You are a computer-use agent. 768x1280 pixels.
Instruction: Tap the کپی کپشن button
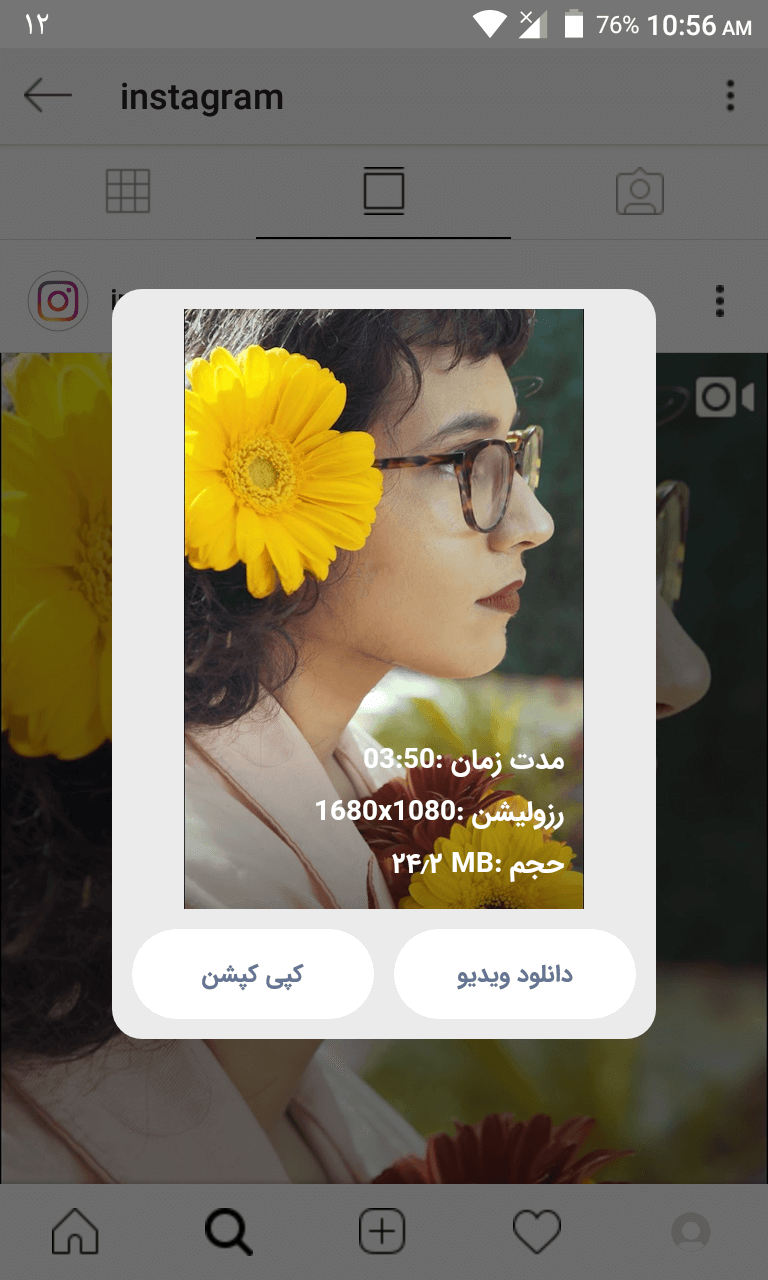(253, 973)
